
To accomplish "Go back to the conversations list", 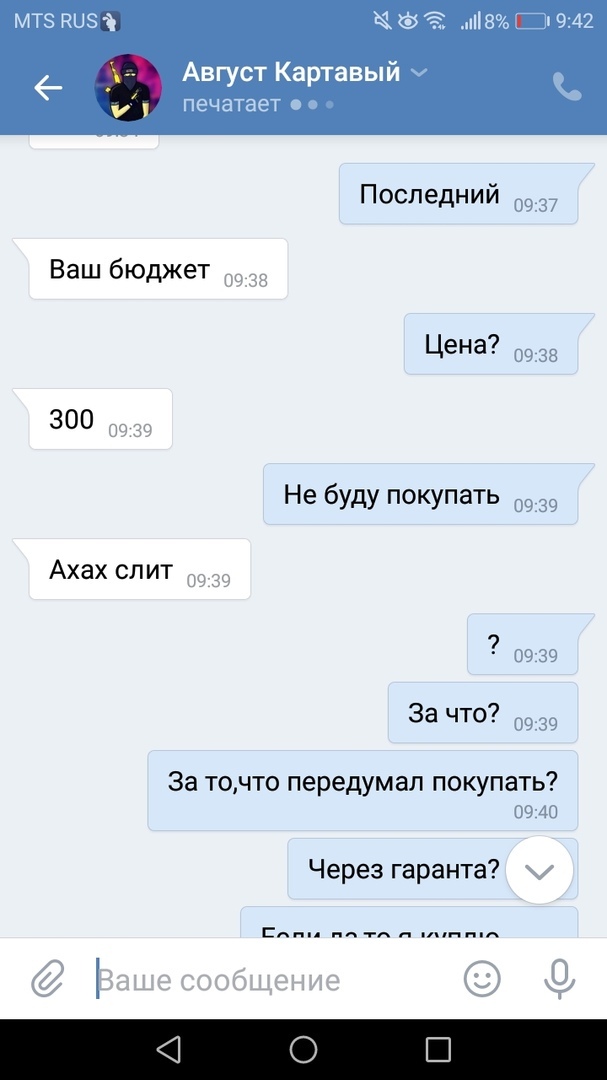I will (x=48, y=88).
